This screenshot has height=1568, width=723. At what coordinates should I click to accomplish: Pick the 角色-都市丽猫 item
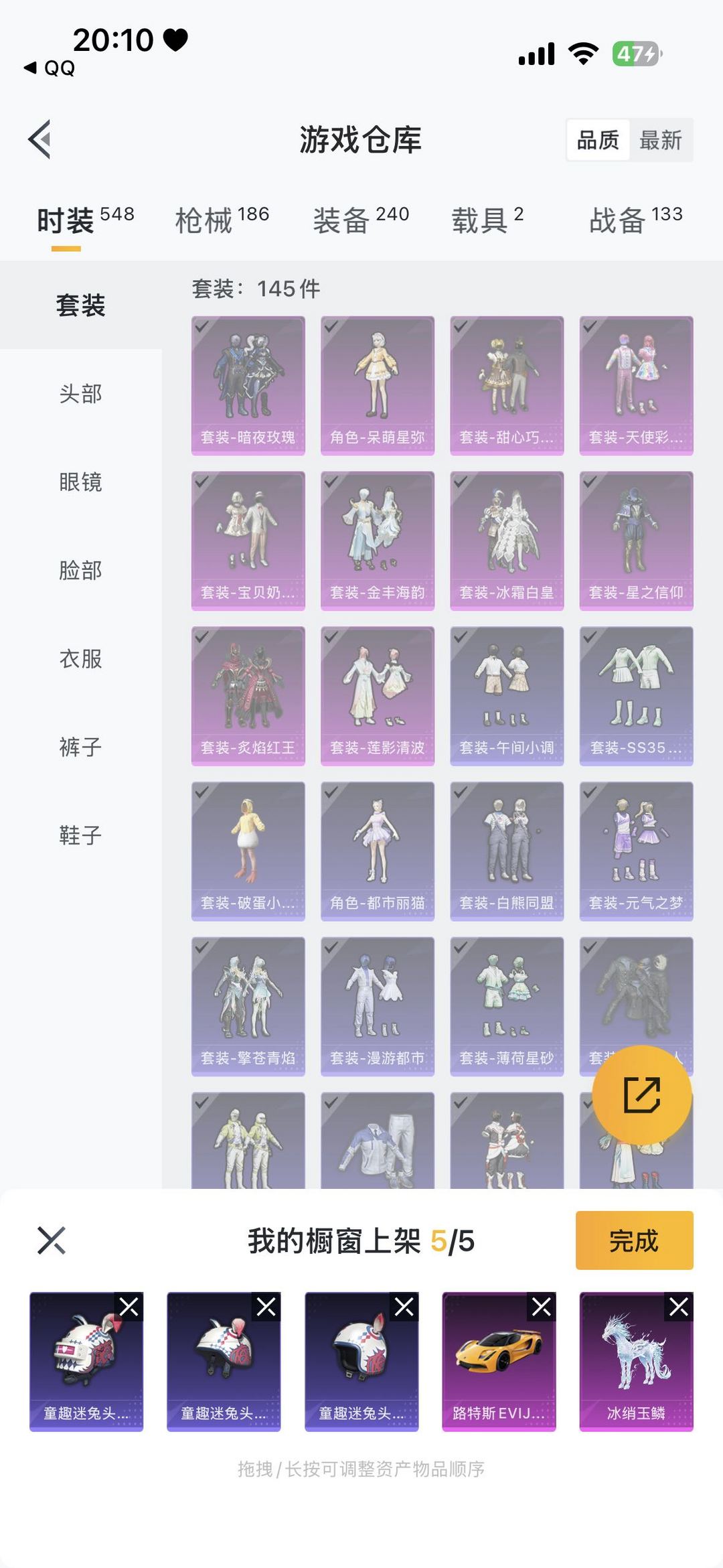[x=378, y=851]
